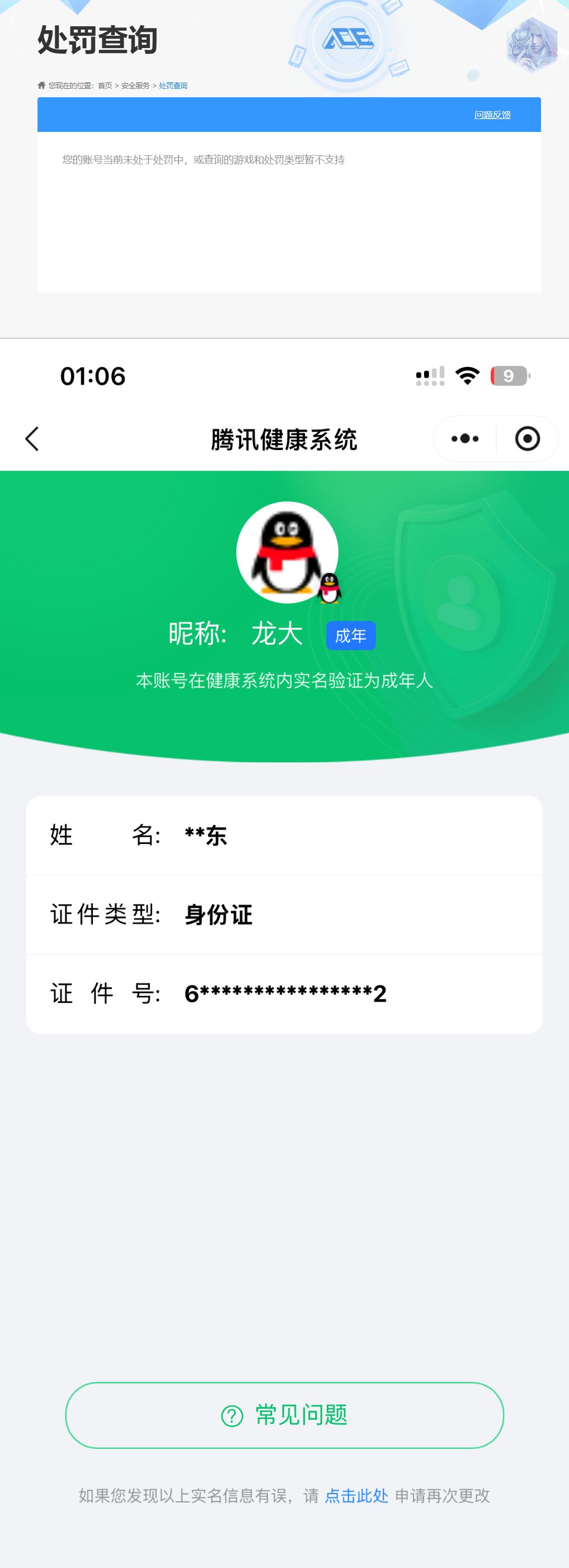Click the 安全服务 breadcrumb link
This screenshot has width=569, height=1568.
click(x=135, y=85)
